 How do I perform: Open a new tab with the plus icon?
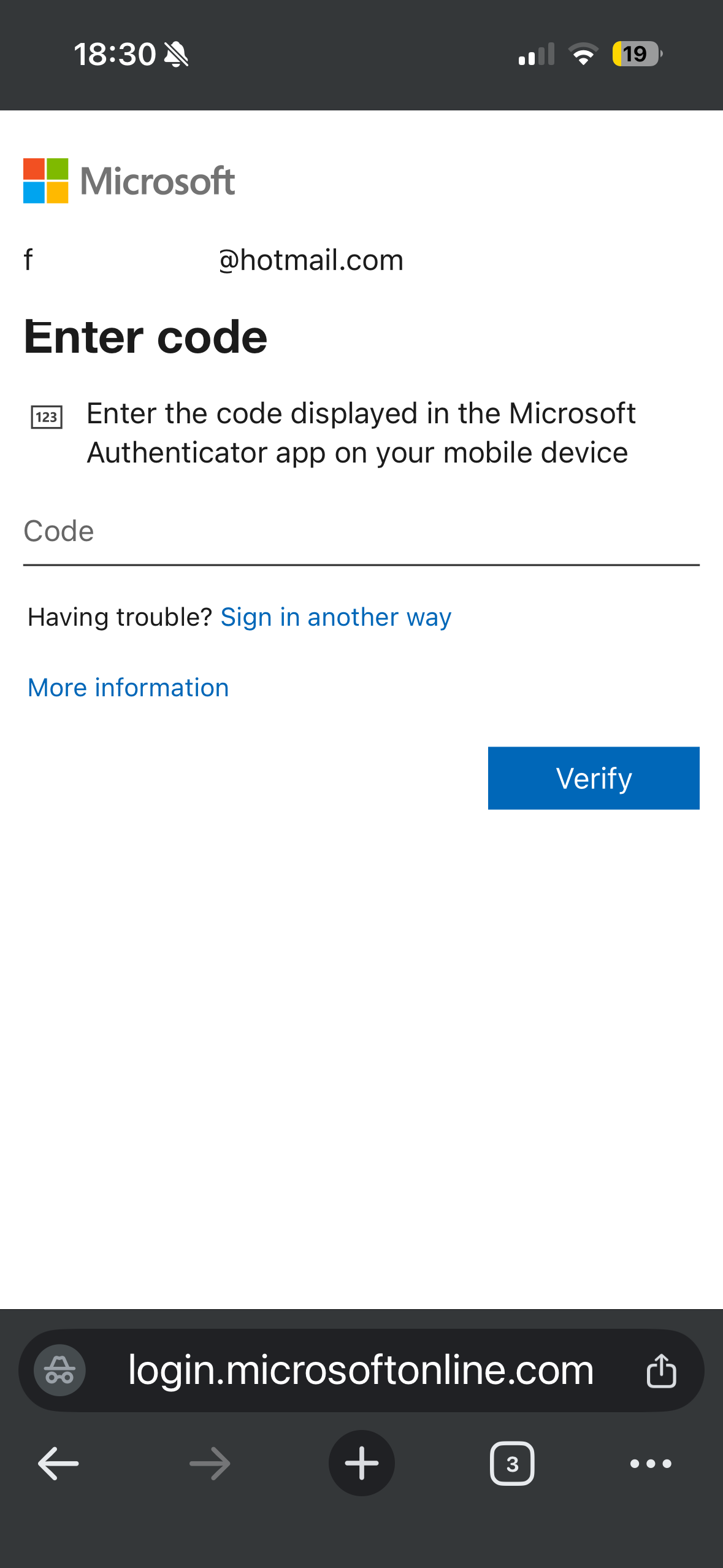(x=361, y=1464)
